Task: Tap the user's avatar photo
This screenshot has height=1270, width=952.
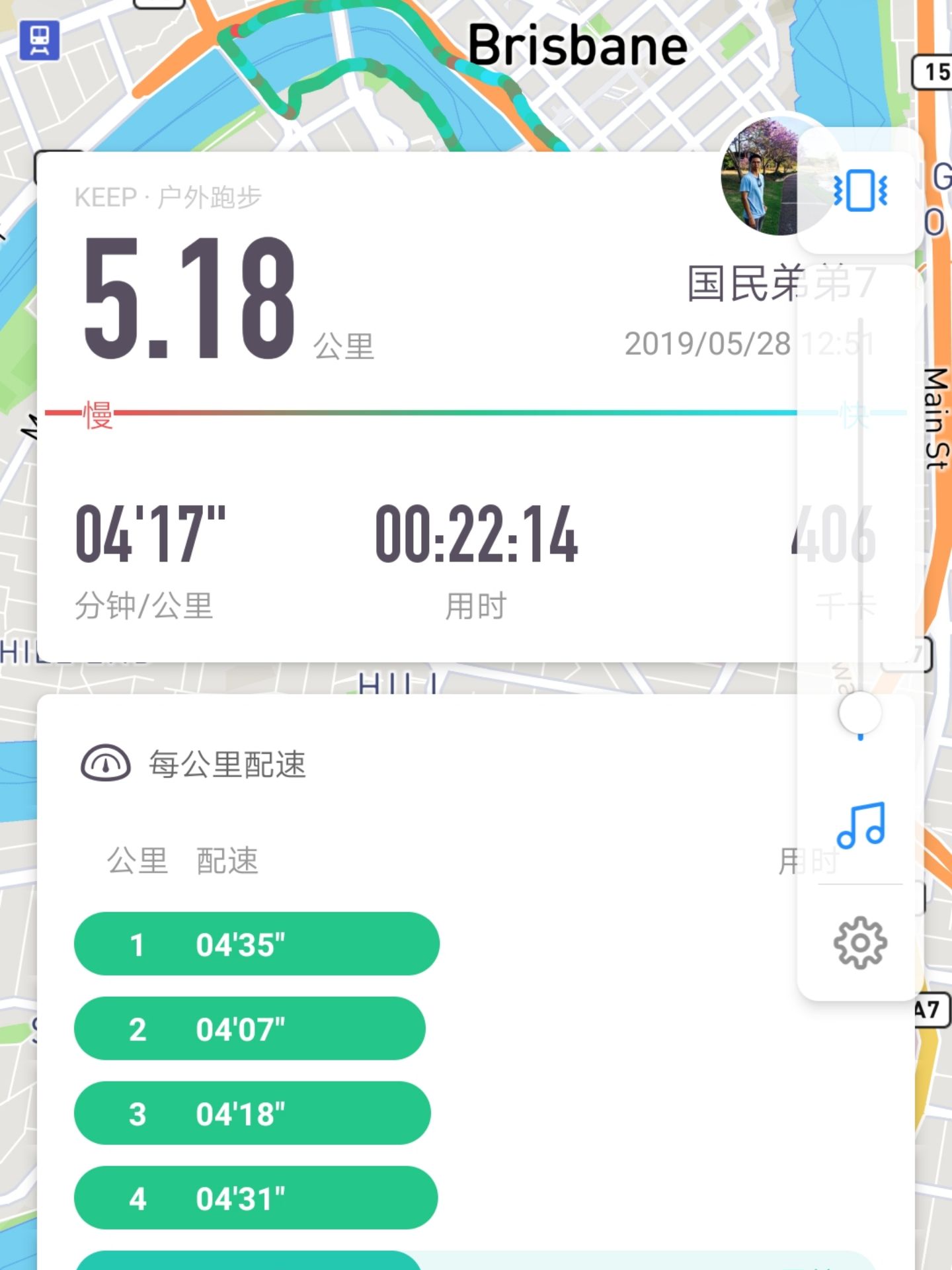Action: (759, 179)
